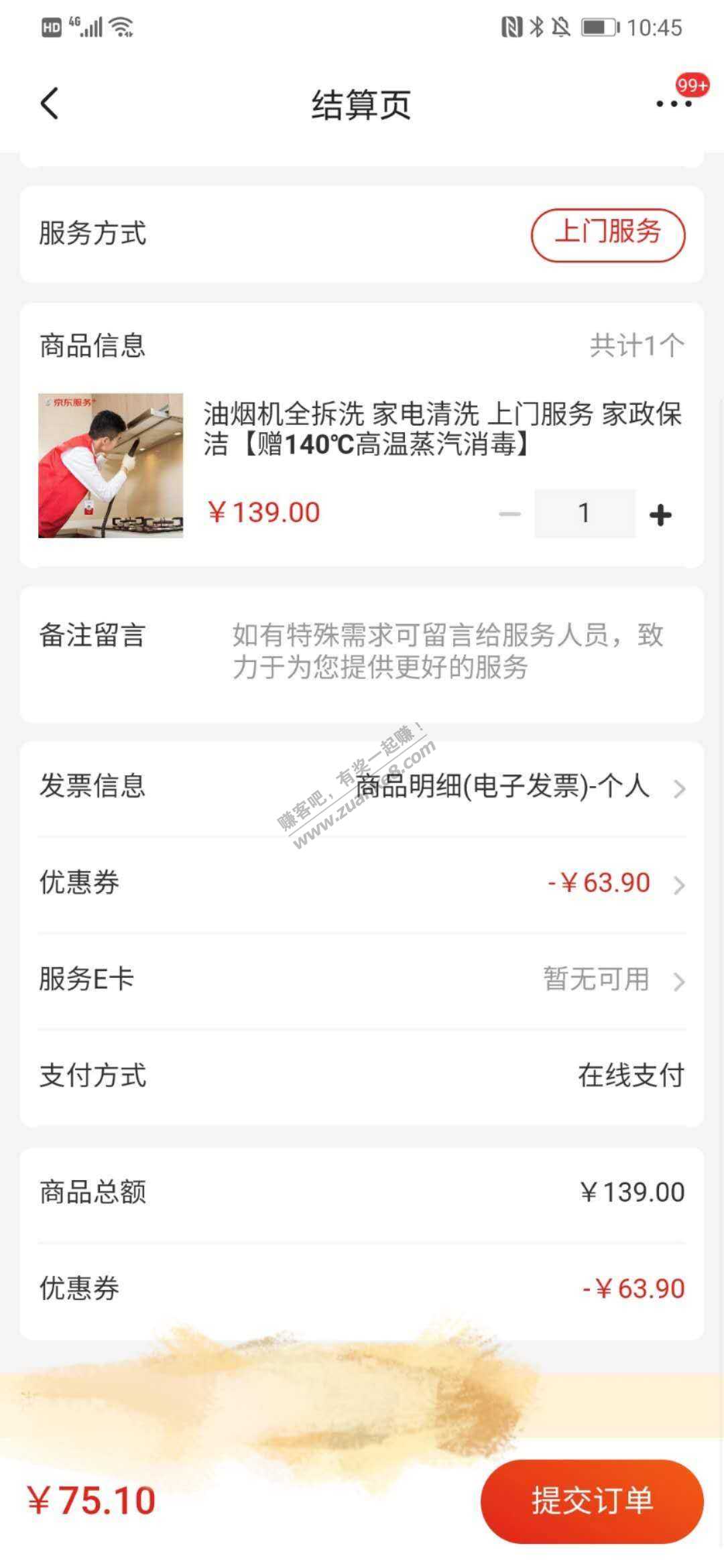
Task: Open the 服务E卡 row
Action: [x=362, y=980]
